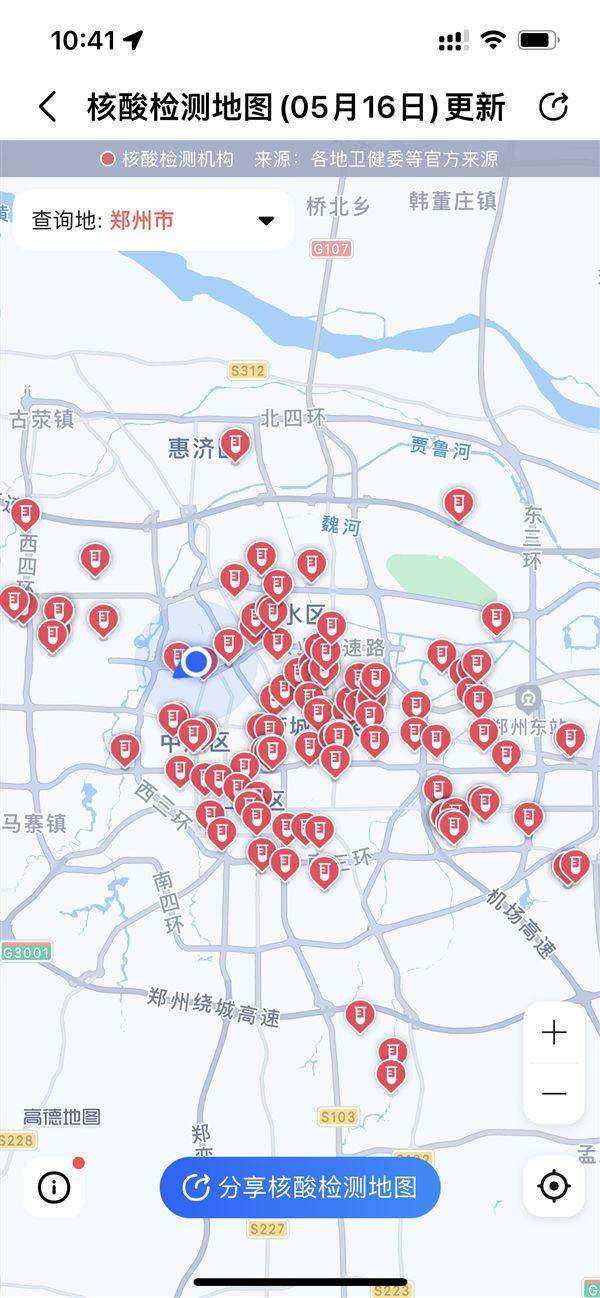Open the 查询地 郑州市 city dropdown
The image size is (600, 1298).
pos(153,220)
